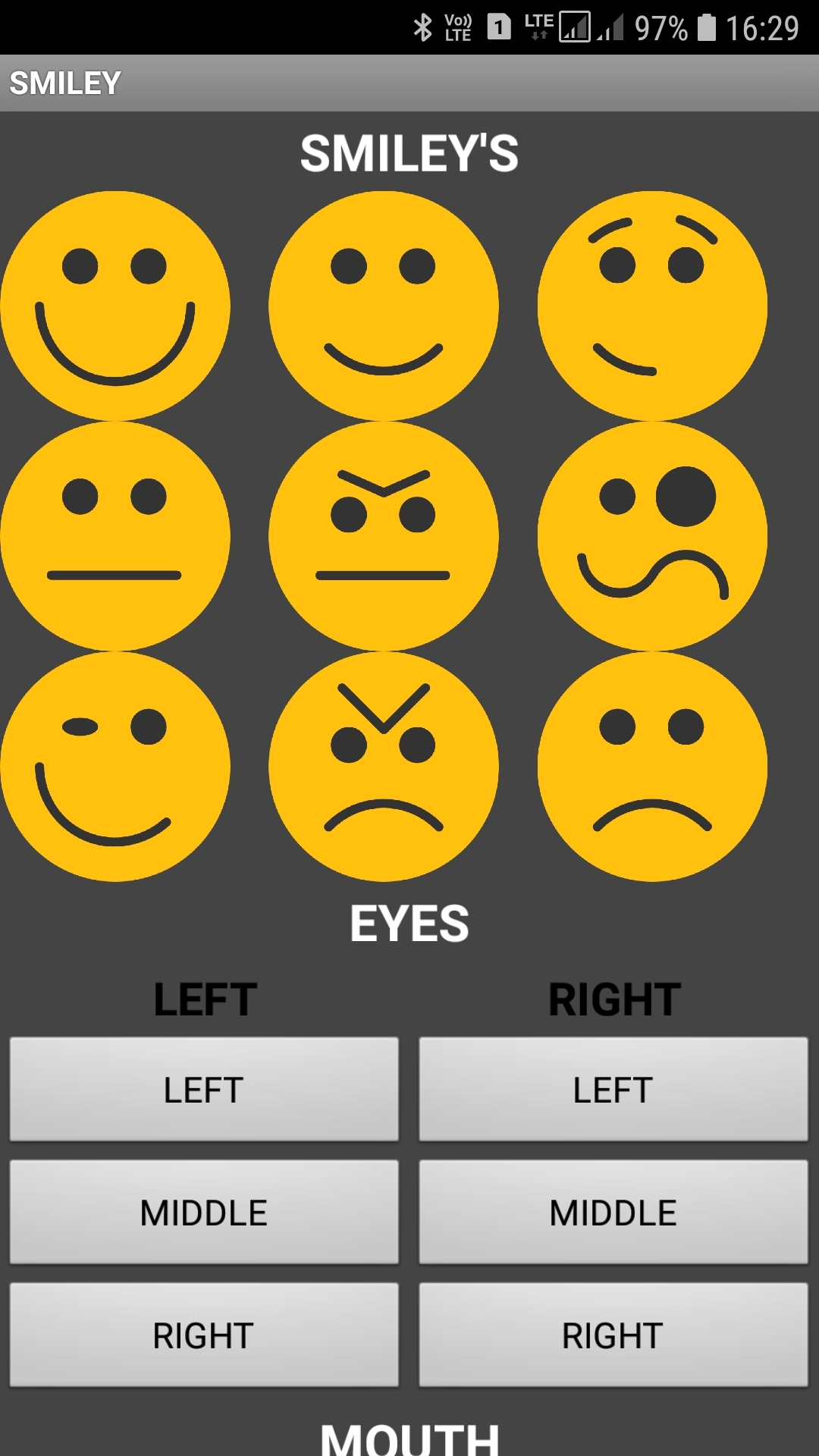Tap the MOUTH heading at the bottom
The image size is (819, 1456).
(x=409, y=1442)
